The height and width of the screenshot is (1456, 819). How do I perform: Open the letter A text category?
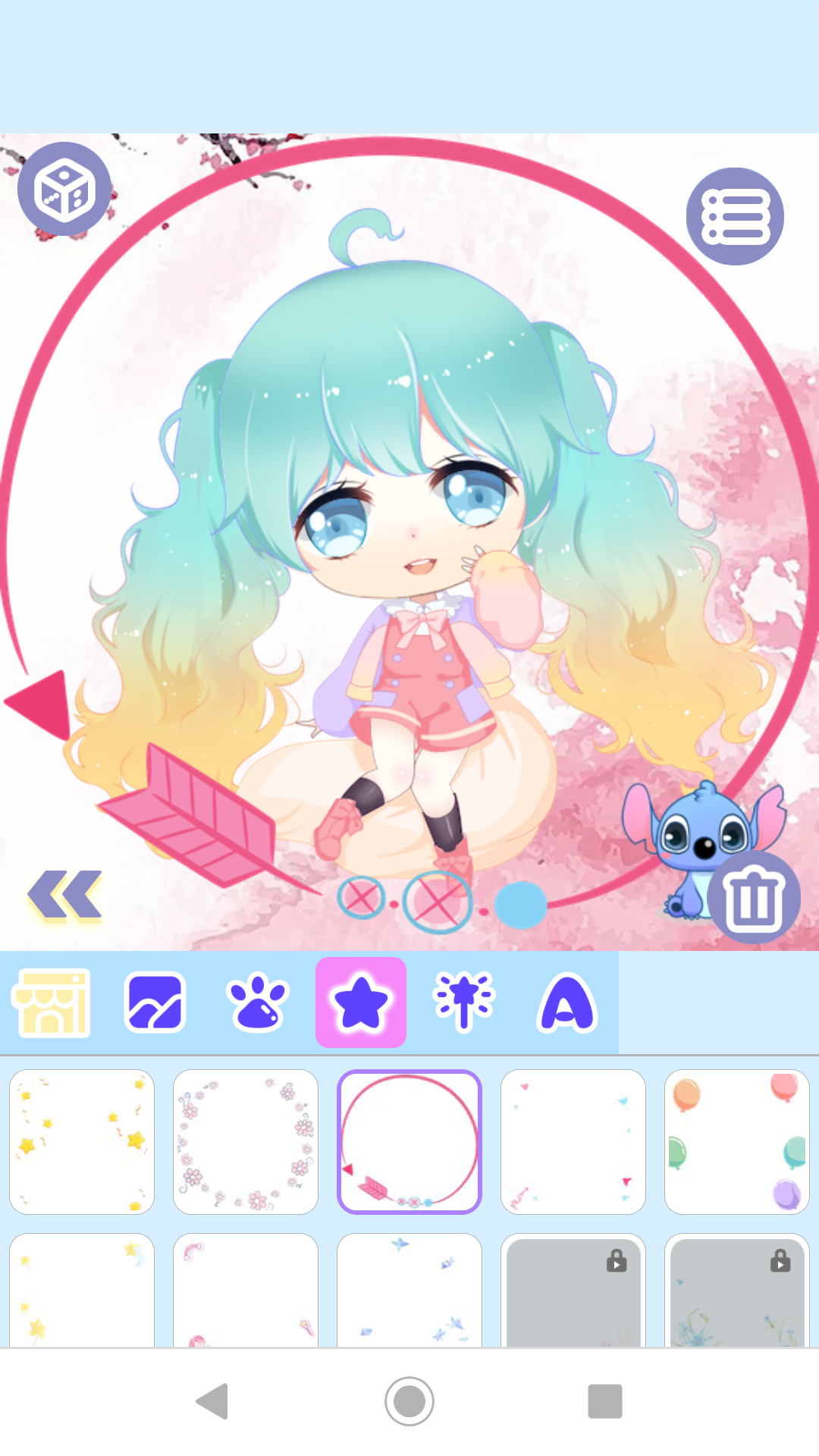[x=567, y=1001]
